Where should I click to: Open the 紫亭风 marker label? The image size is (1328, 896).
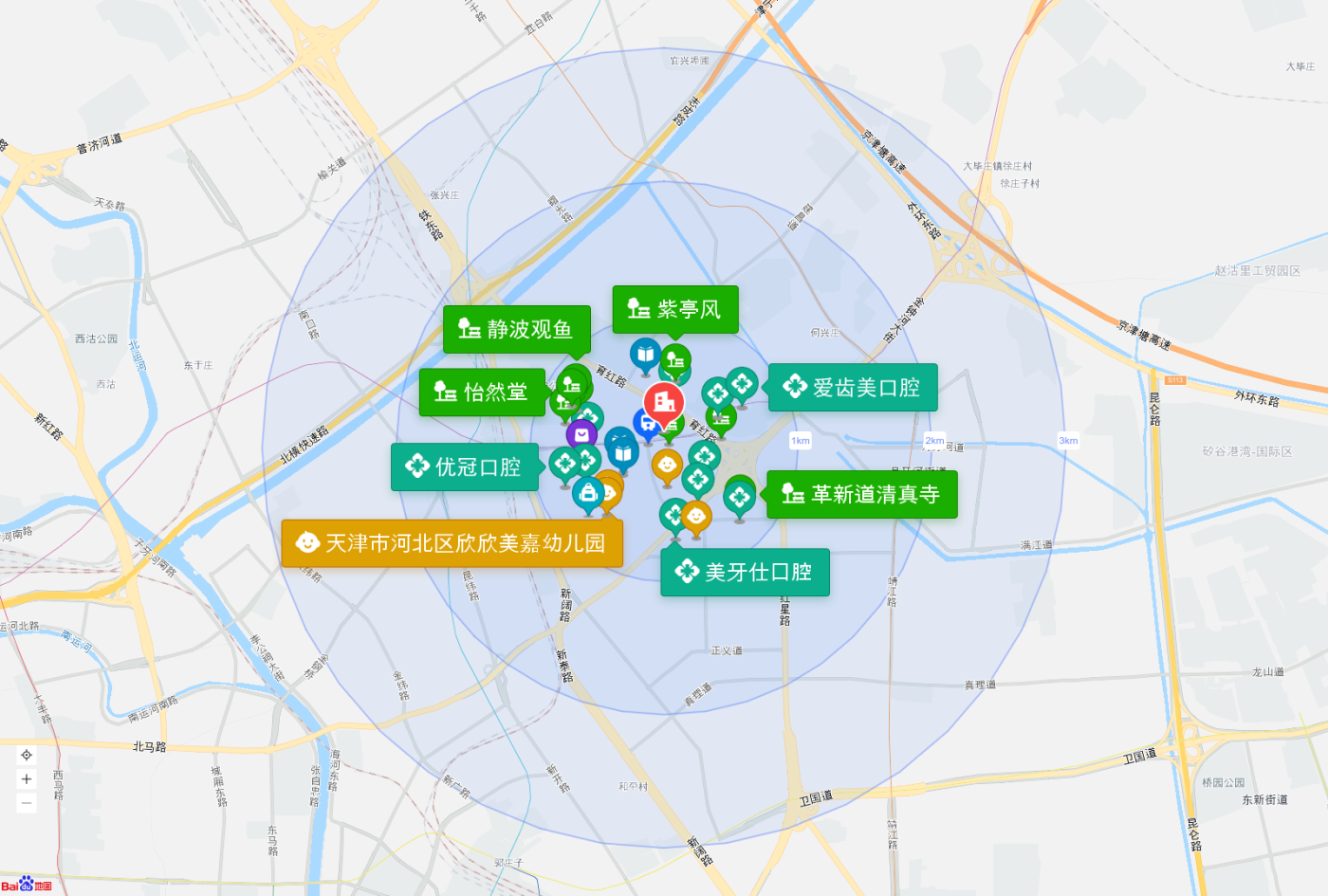tap(674, 309)
